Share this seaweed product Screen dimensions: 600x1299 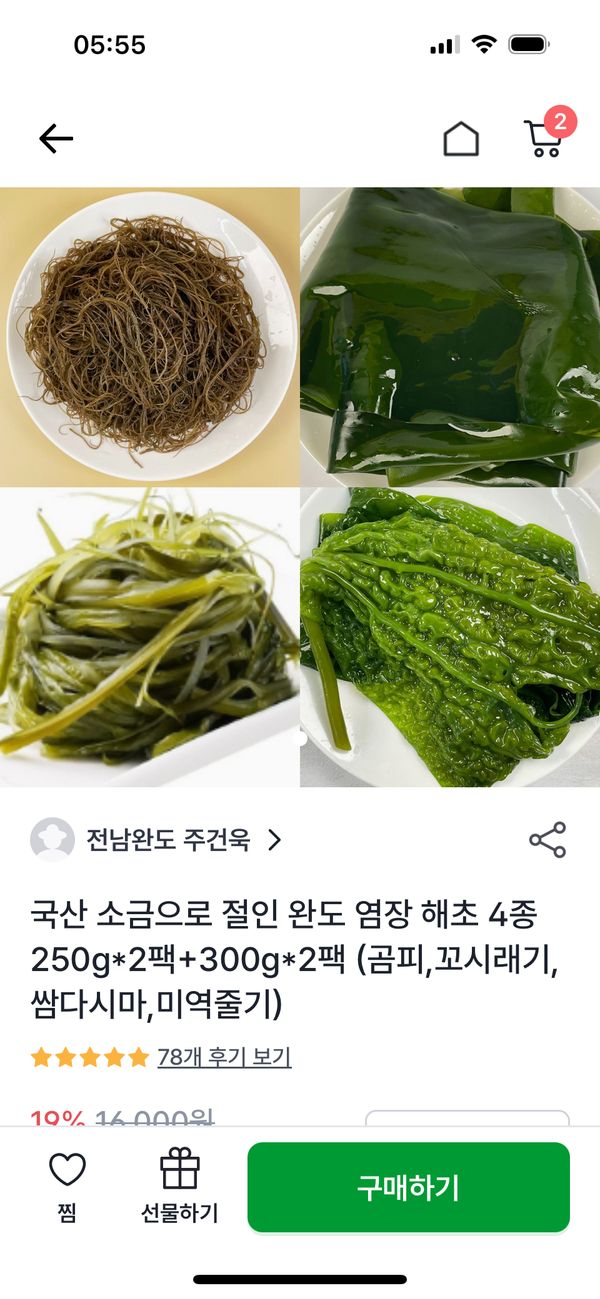(x=547, y=840)
